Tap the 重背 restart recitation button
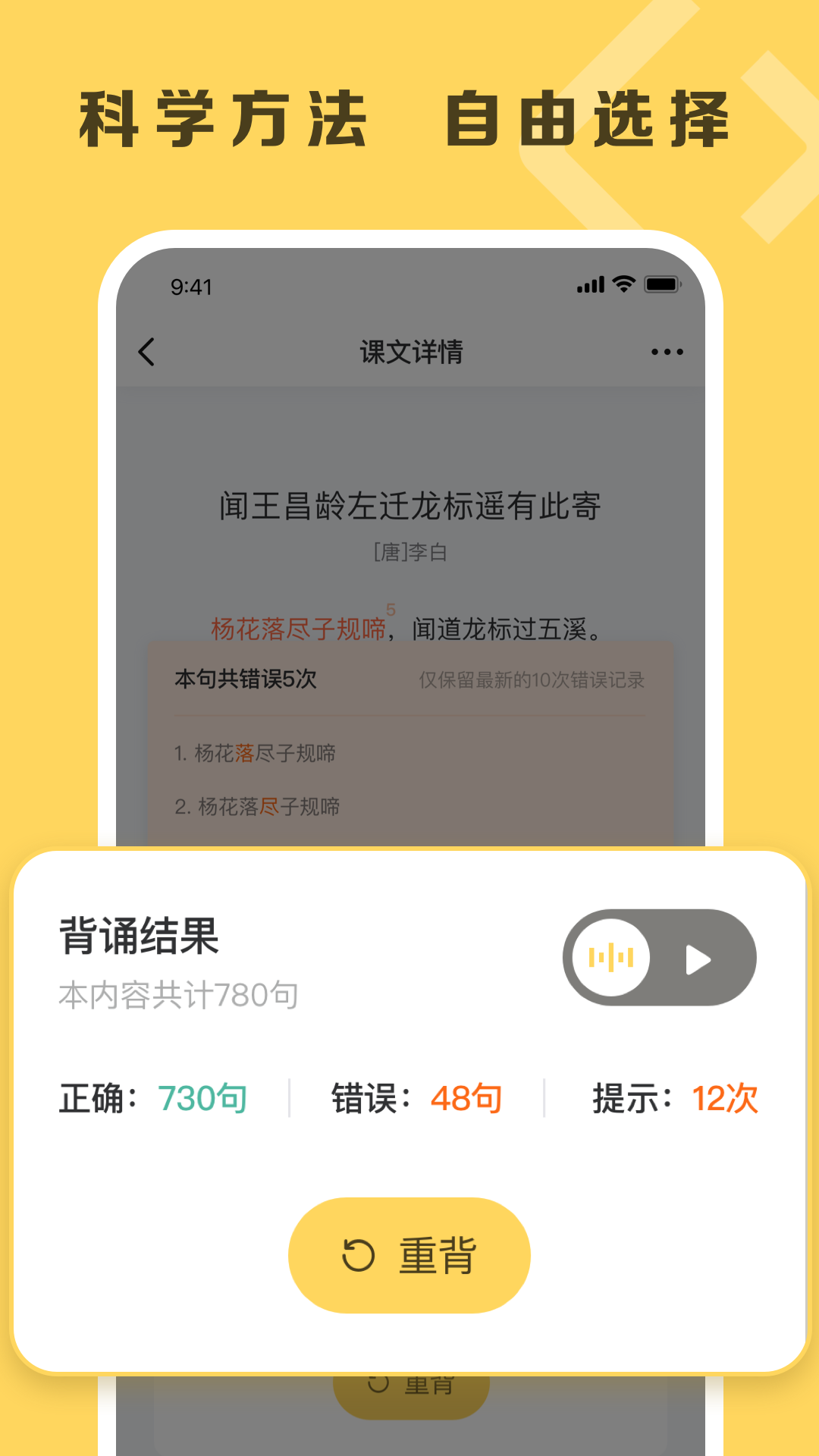 pos(409,1254)
